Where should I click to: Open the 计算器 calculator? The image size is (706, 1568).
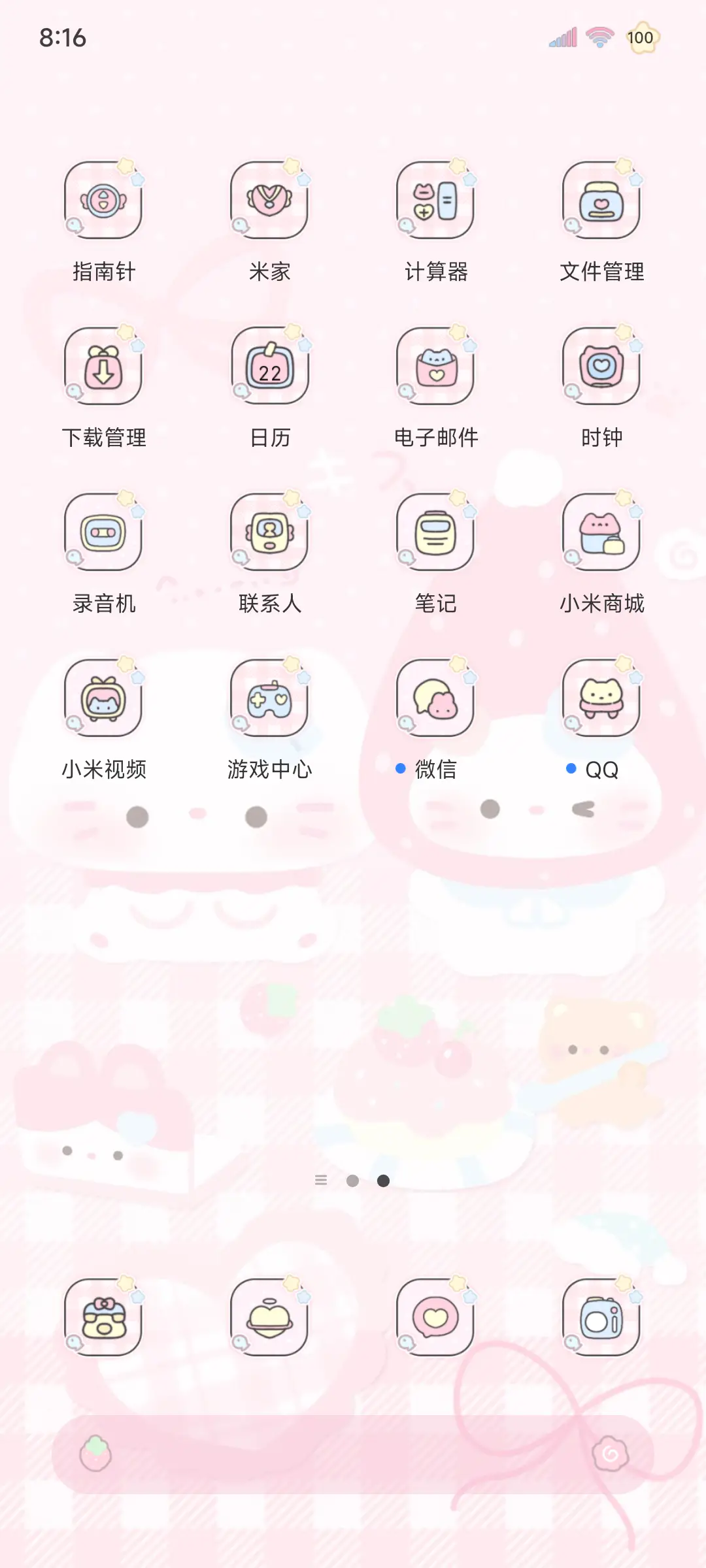pyautogui.click(x=435, y=199)
